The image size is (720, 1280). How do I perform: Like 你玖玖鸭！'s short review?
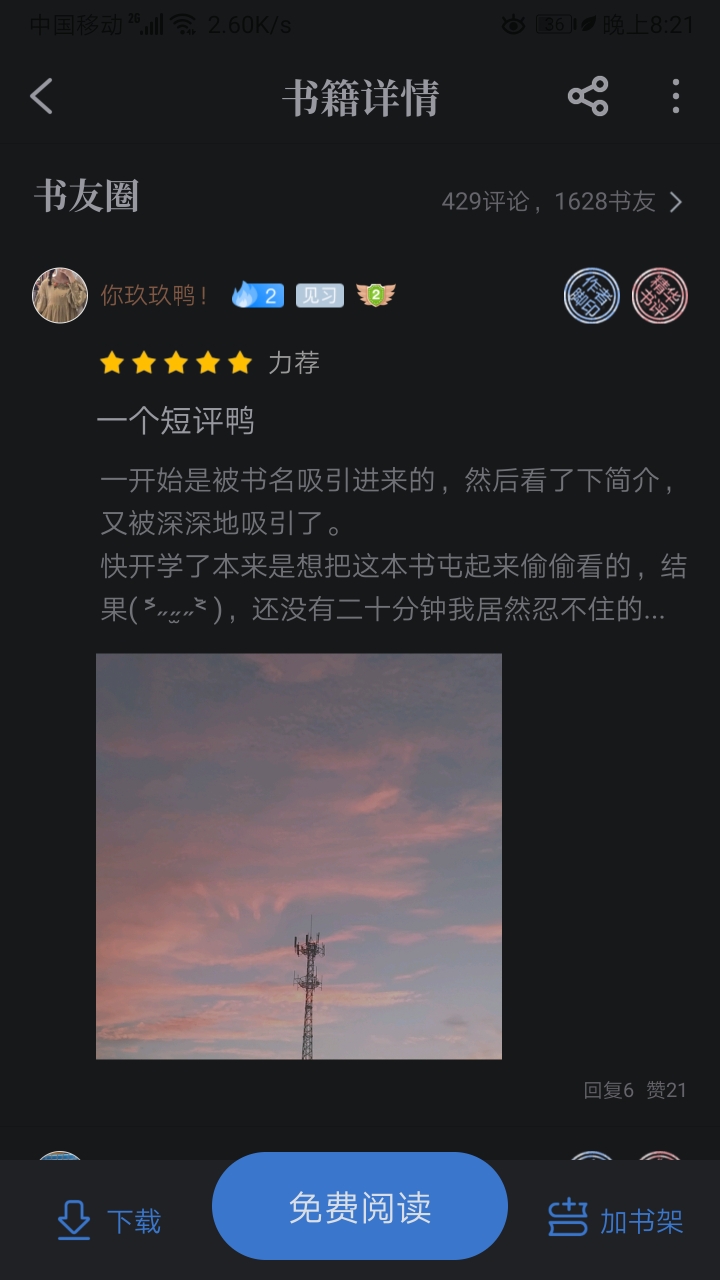coord(666,1090)
